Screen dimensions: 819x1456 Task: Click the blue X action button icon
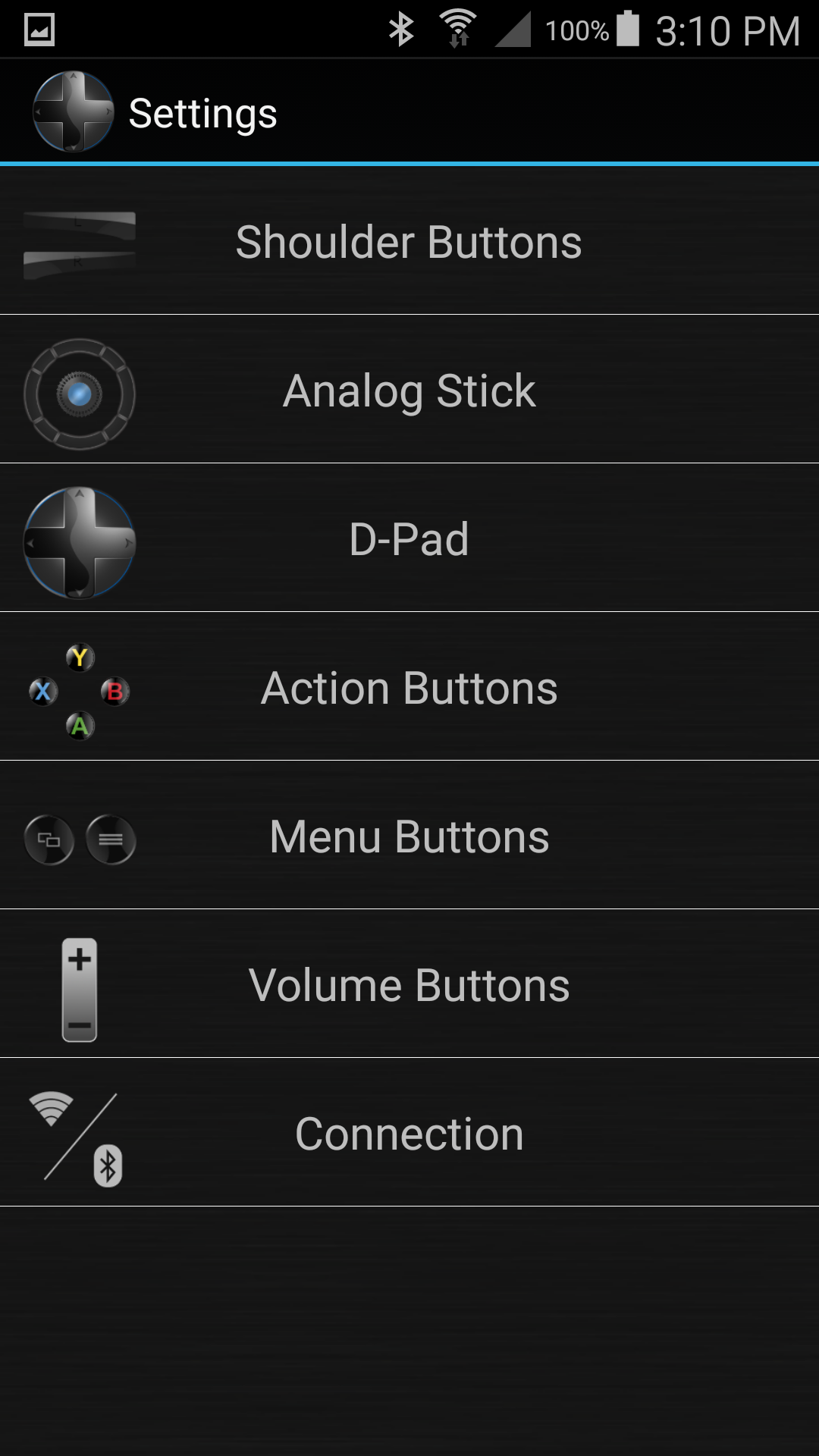tap(43, 692)
